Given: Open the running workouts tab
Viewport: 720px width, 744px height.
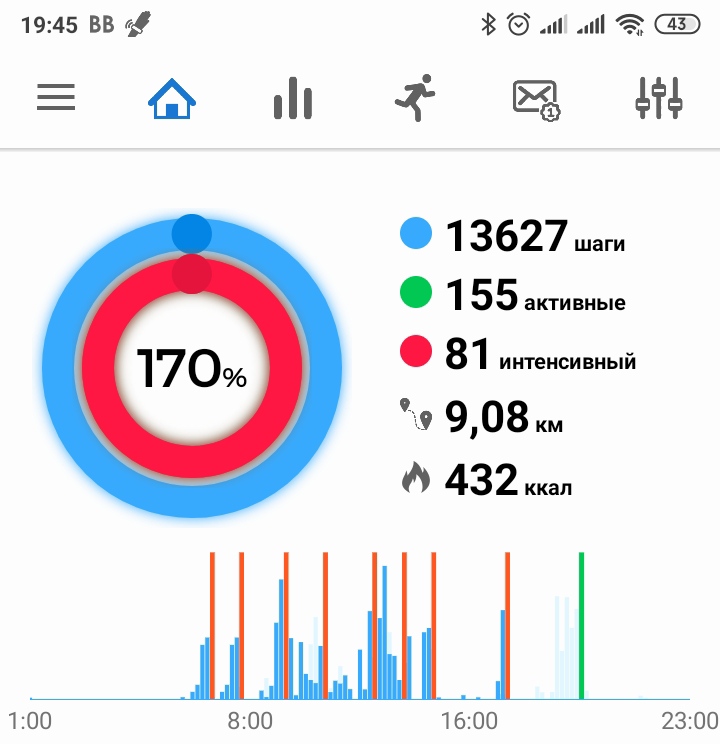Looking at the screenshot, I should click(414, 98).
